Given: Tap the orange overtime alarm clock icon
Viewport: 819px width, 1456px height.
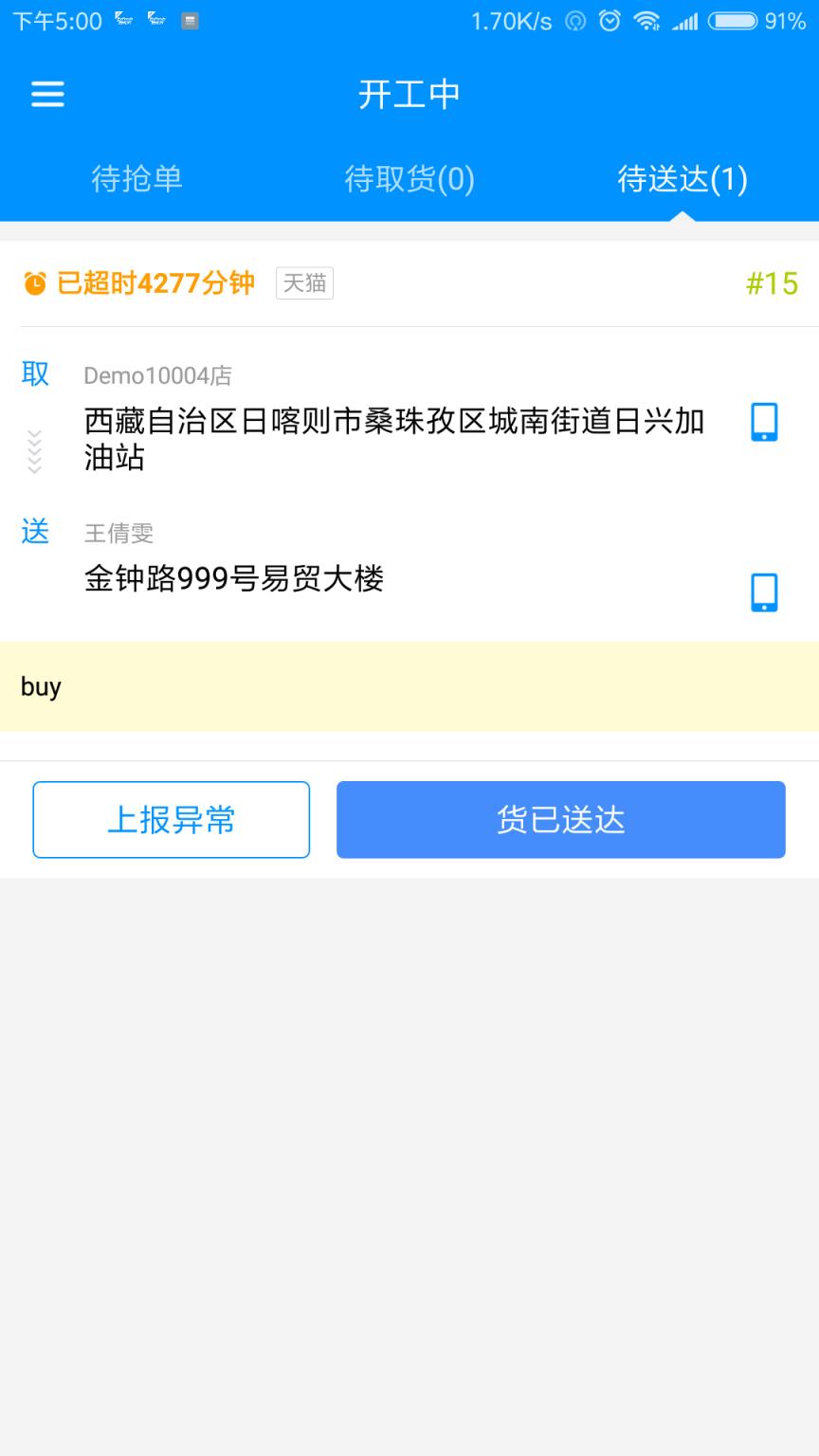Looking at the screenshot, I should tap(35, 283).
